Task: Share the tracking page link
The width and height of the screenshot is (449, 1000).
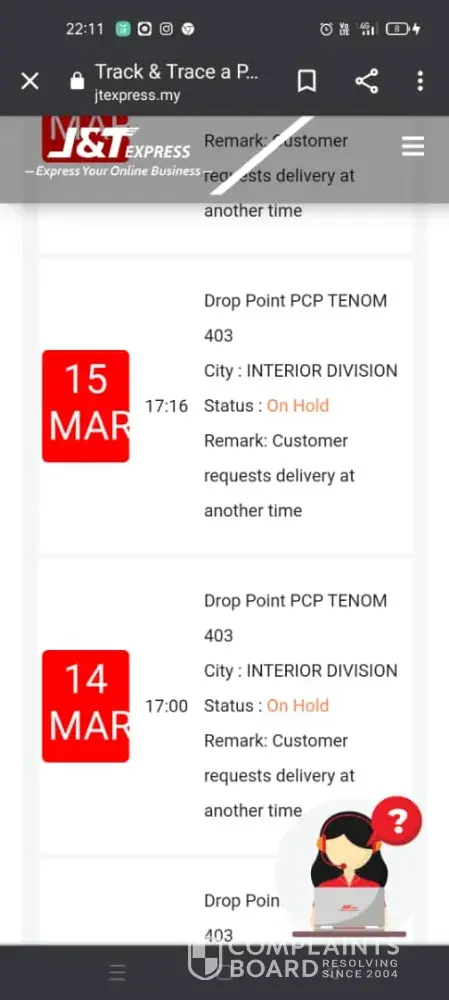Action: [366, 81]
